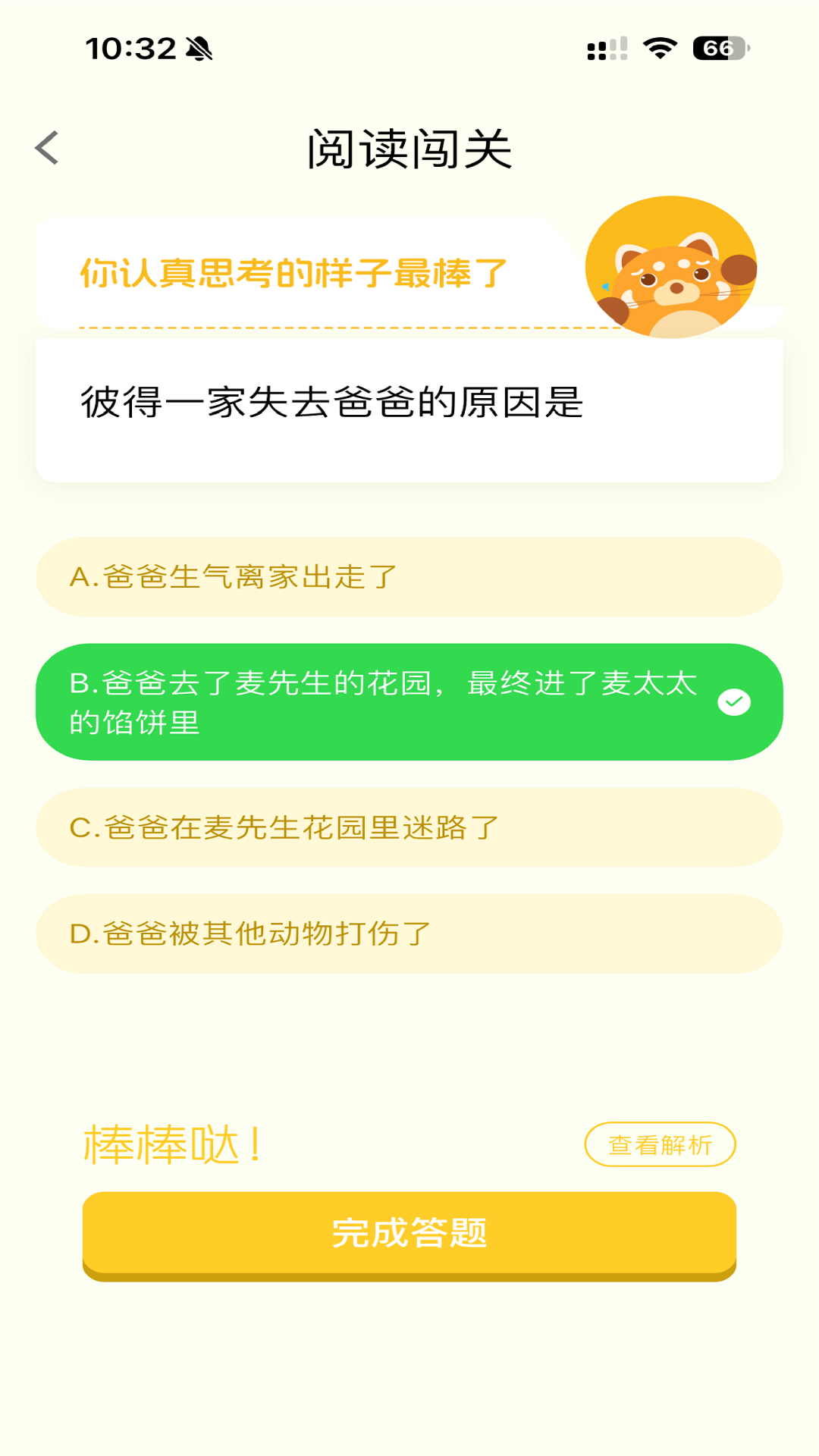Screen dimensions: 819x1456
Task: Choose option D 爸爸被其他动物打伤了
Action: [x=409, y=934]
